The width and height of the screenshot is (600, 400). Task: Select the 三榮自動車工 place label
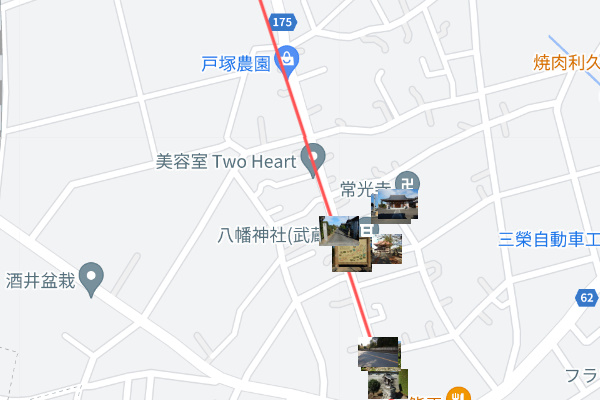pos(549,239)
